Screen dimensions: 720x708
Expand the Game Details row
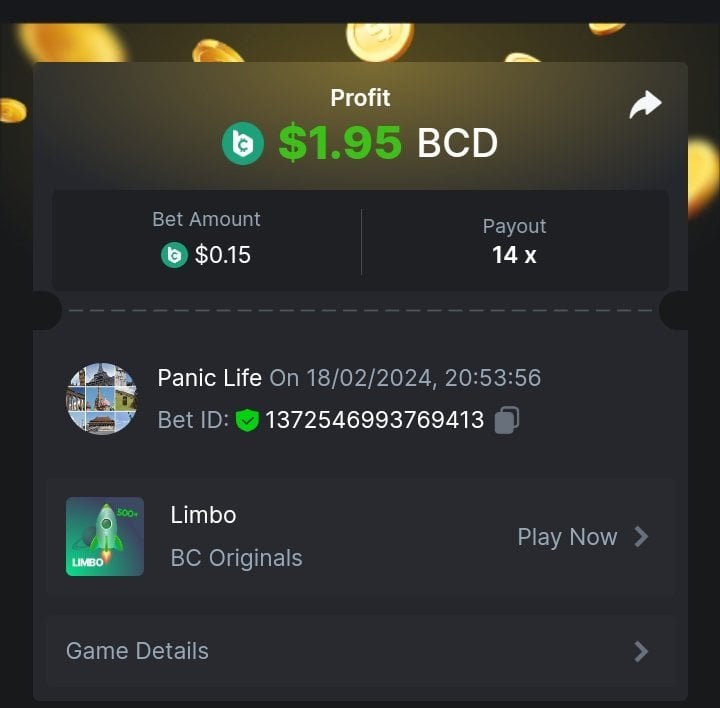point(360,651)
